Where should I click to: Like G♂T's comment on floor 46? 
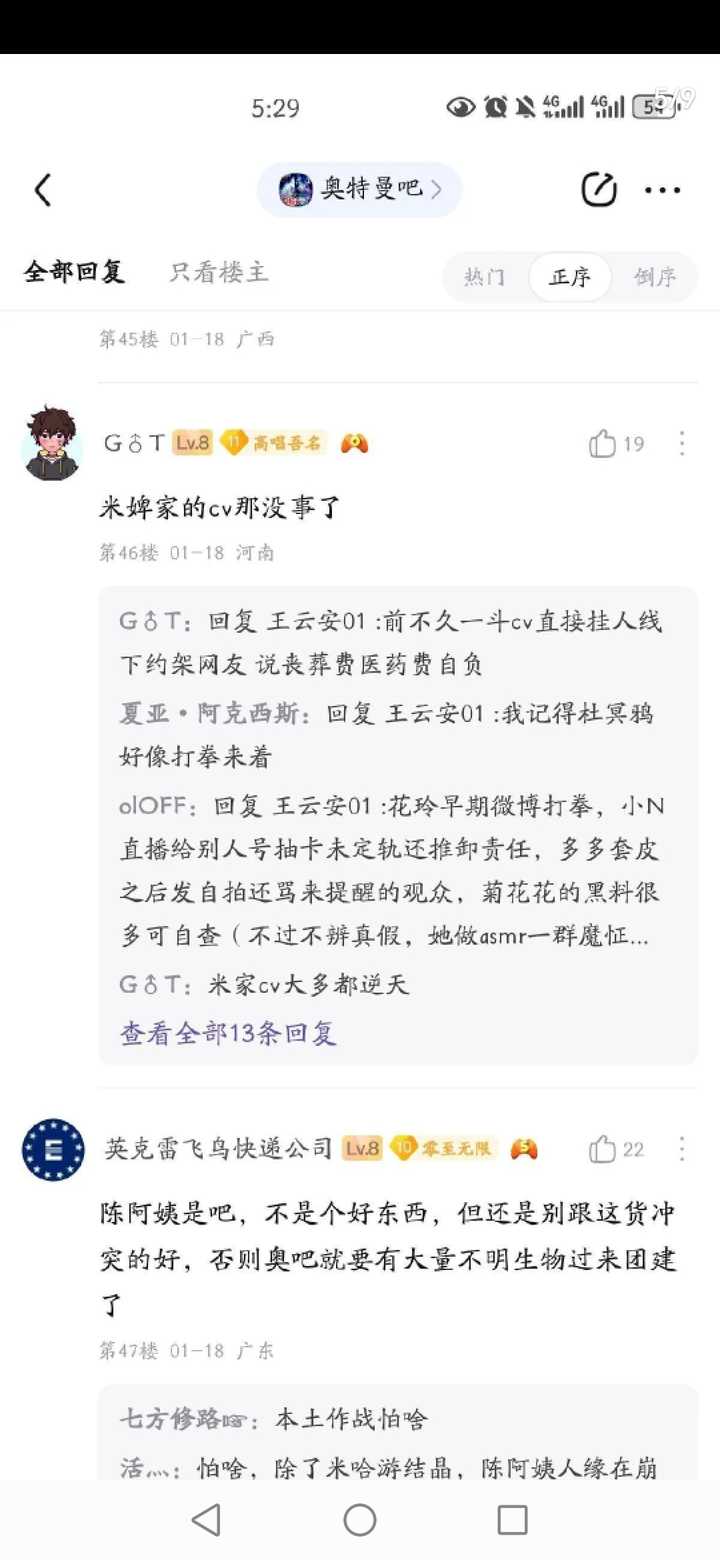603,444
